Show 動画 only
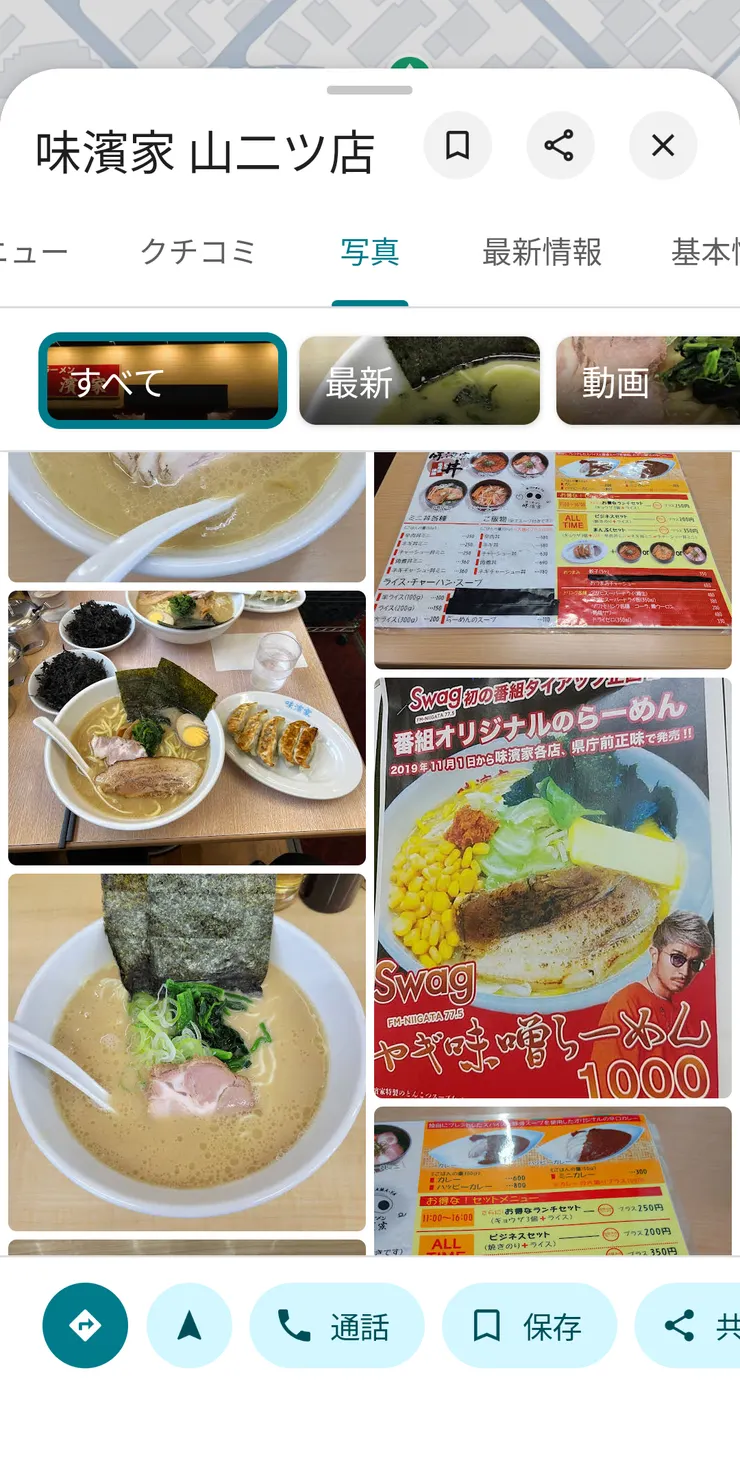The width and height of the screenshot is (740, 1480). pos(647,380)
